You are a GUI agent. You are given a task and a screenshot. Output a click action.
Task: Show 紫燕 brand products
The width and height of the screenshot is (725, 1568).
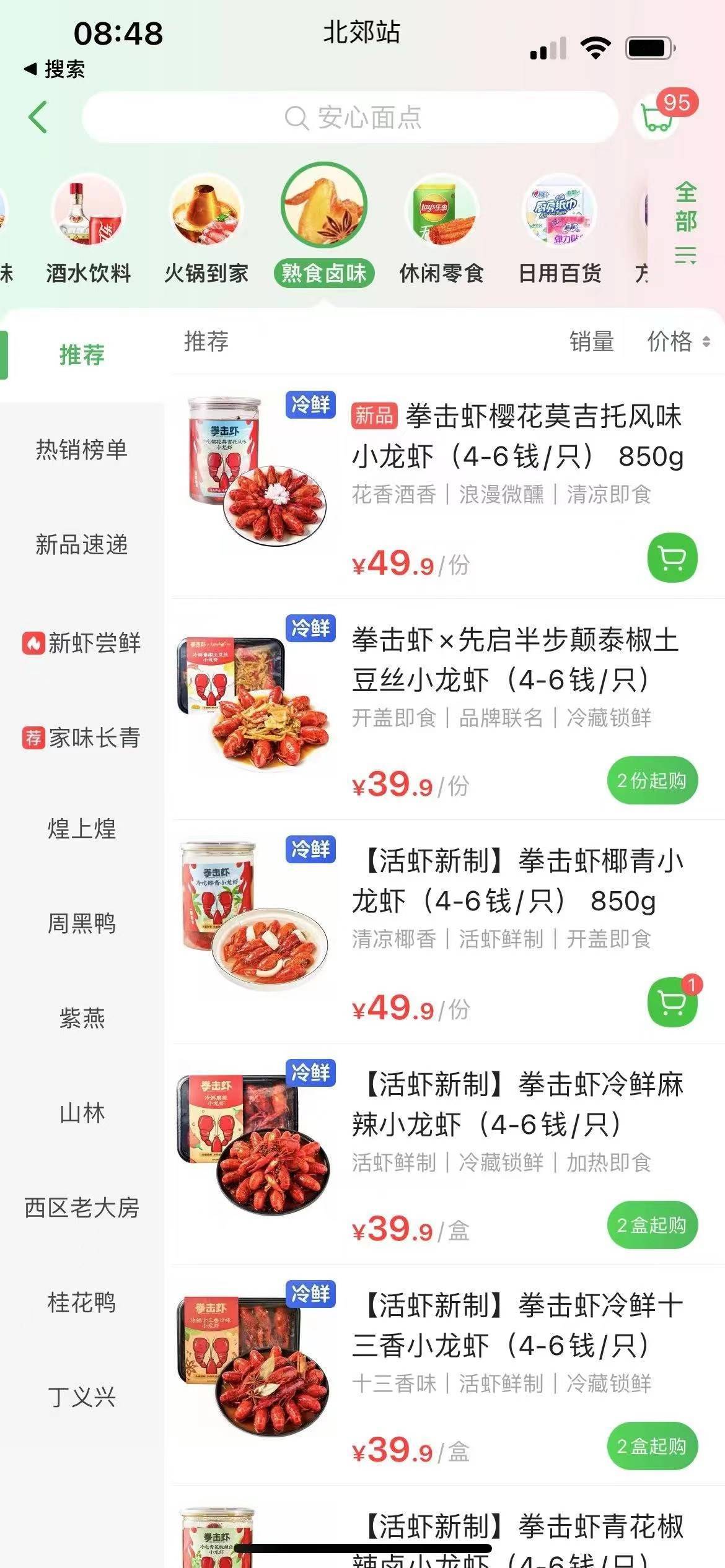pos(82,1018)
